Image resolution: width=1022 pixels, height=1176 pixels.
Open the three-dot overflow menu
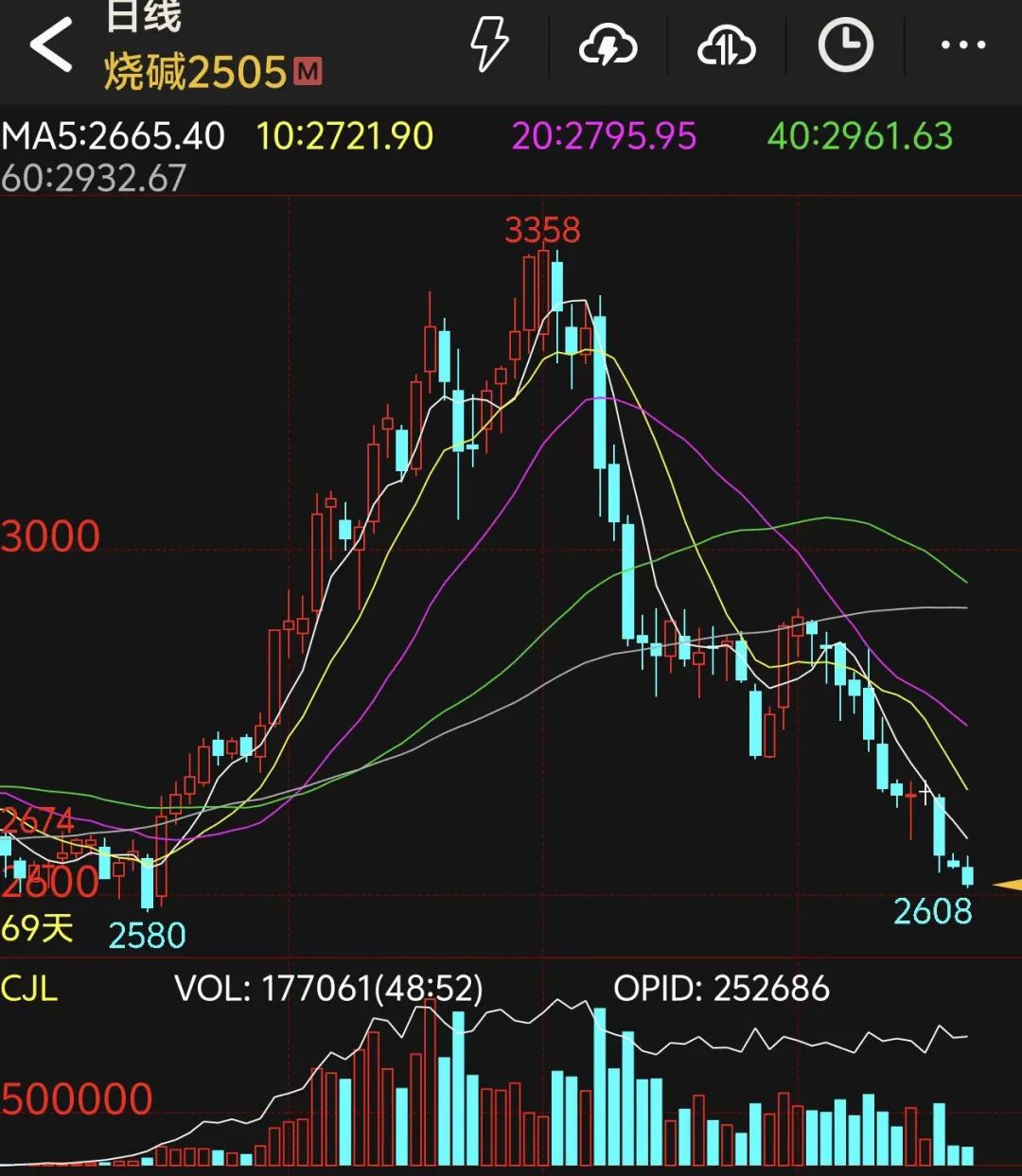pos(963,44)
